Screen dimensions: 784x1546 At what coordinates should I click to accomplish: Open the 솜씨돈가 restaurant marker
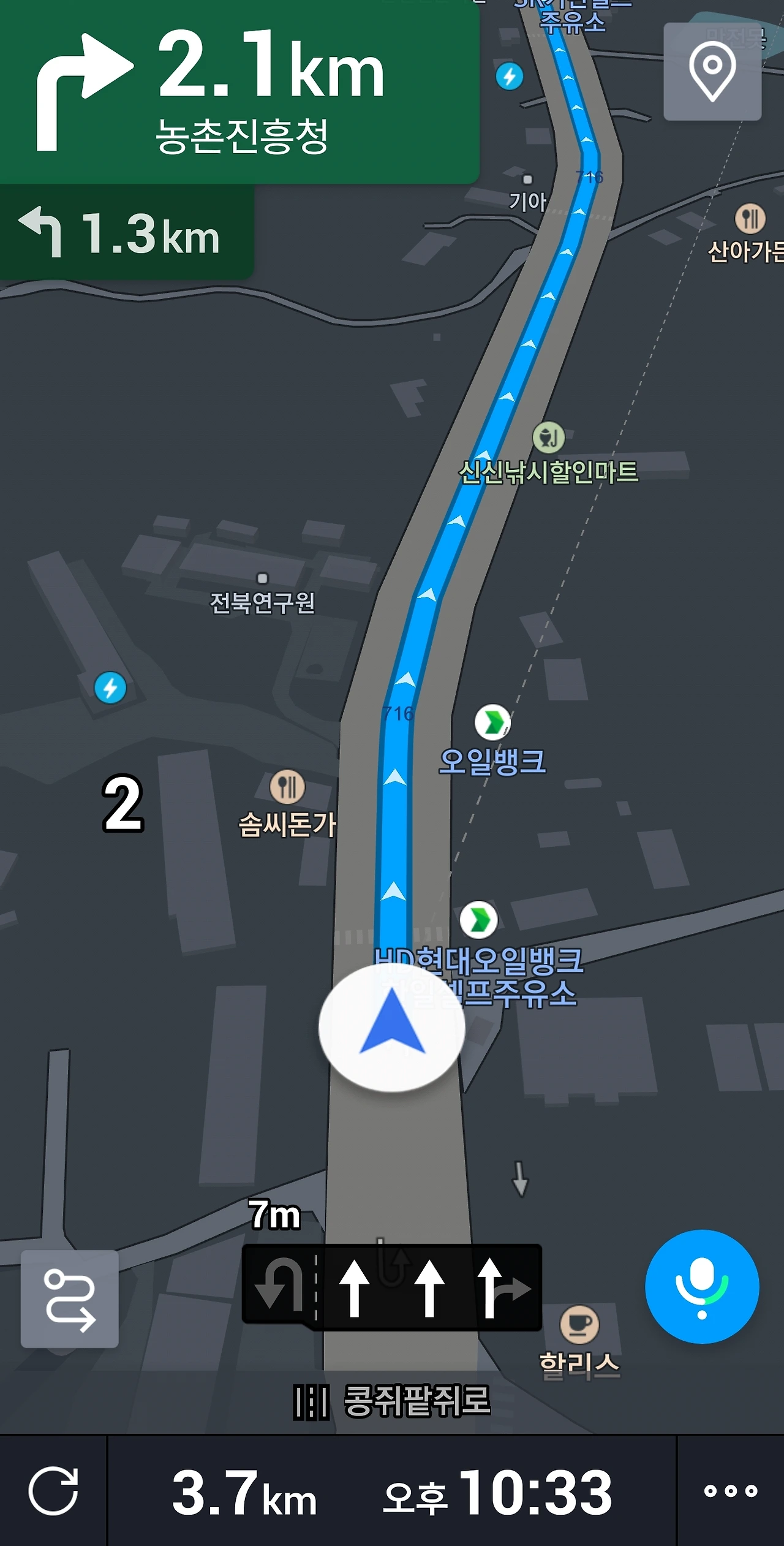click(287, 787)
